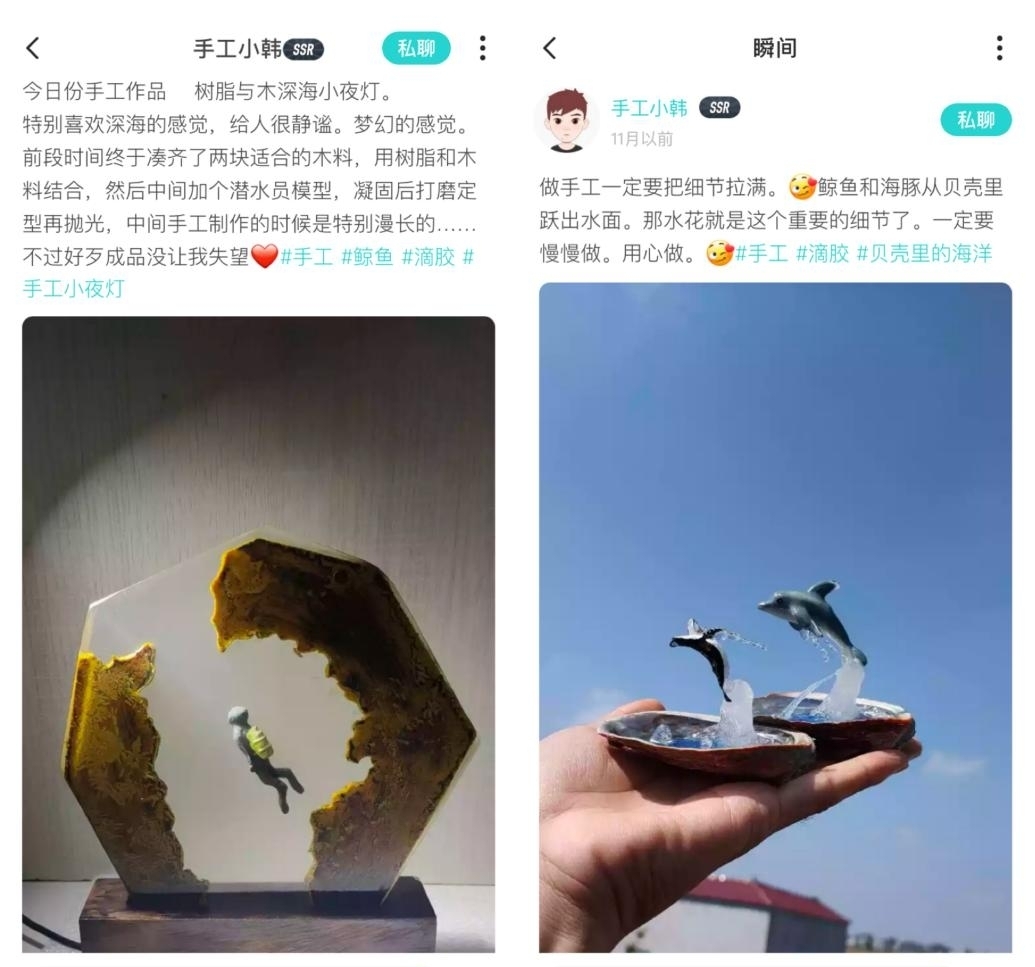Image resolution: width=1035 pixels, height=967 pixels.
Task: Go back from the 瞬间 page
Action: [549, 48]
